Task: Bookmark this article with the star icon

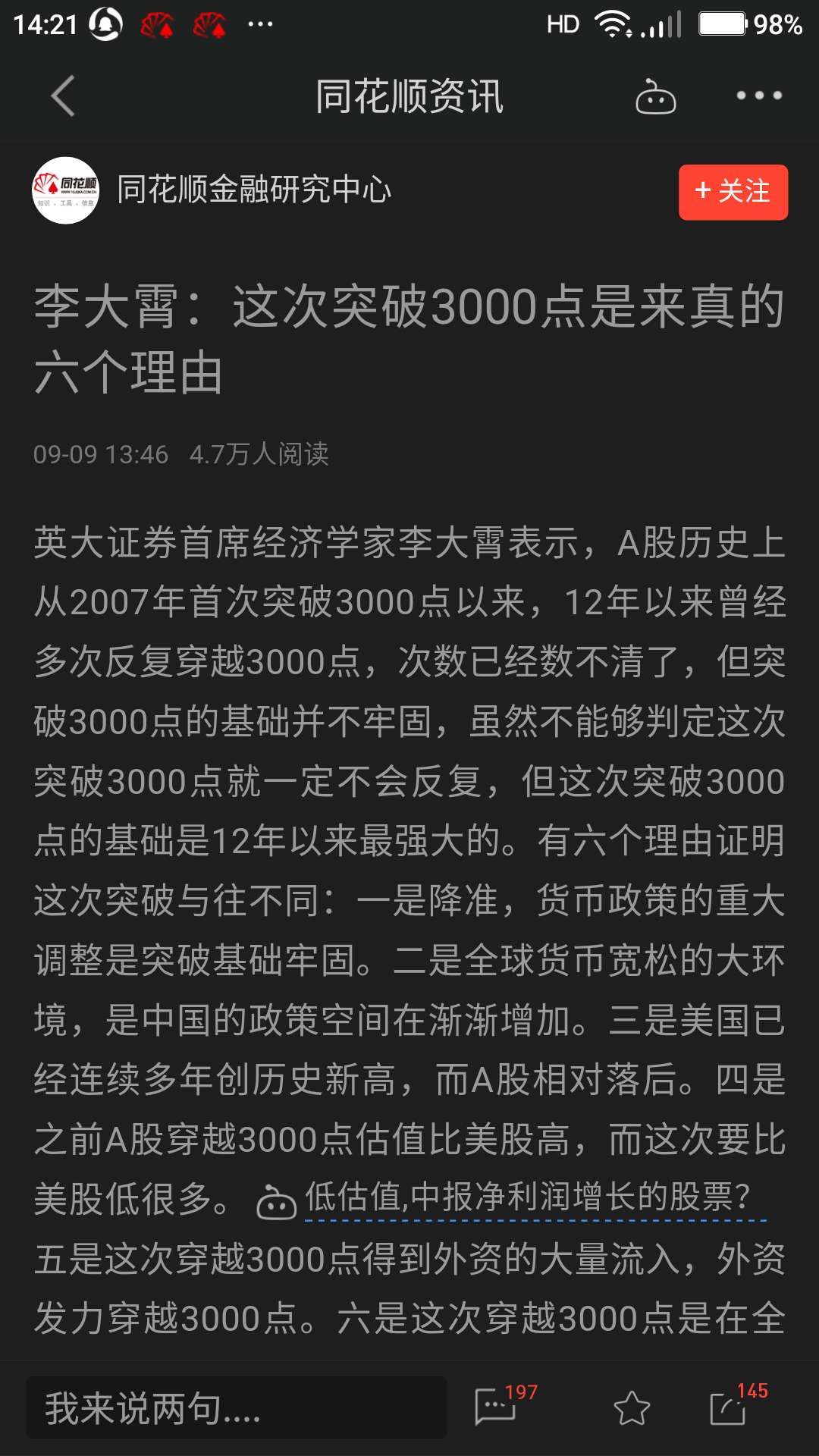Action: [x=632, y=1408]
